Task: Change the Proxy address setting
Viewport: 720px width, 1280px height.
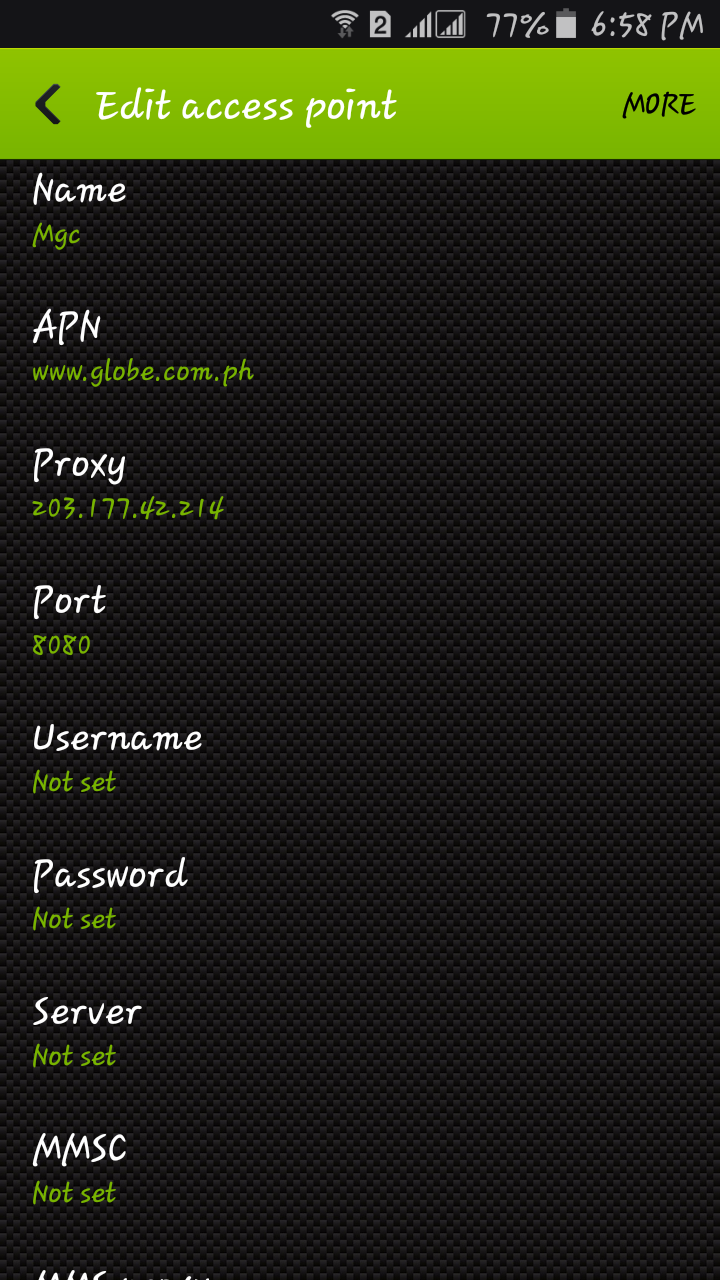Action: click(x=360, y=487)
